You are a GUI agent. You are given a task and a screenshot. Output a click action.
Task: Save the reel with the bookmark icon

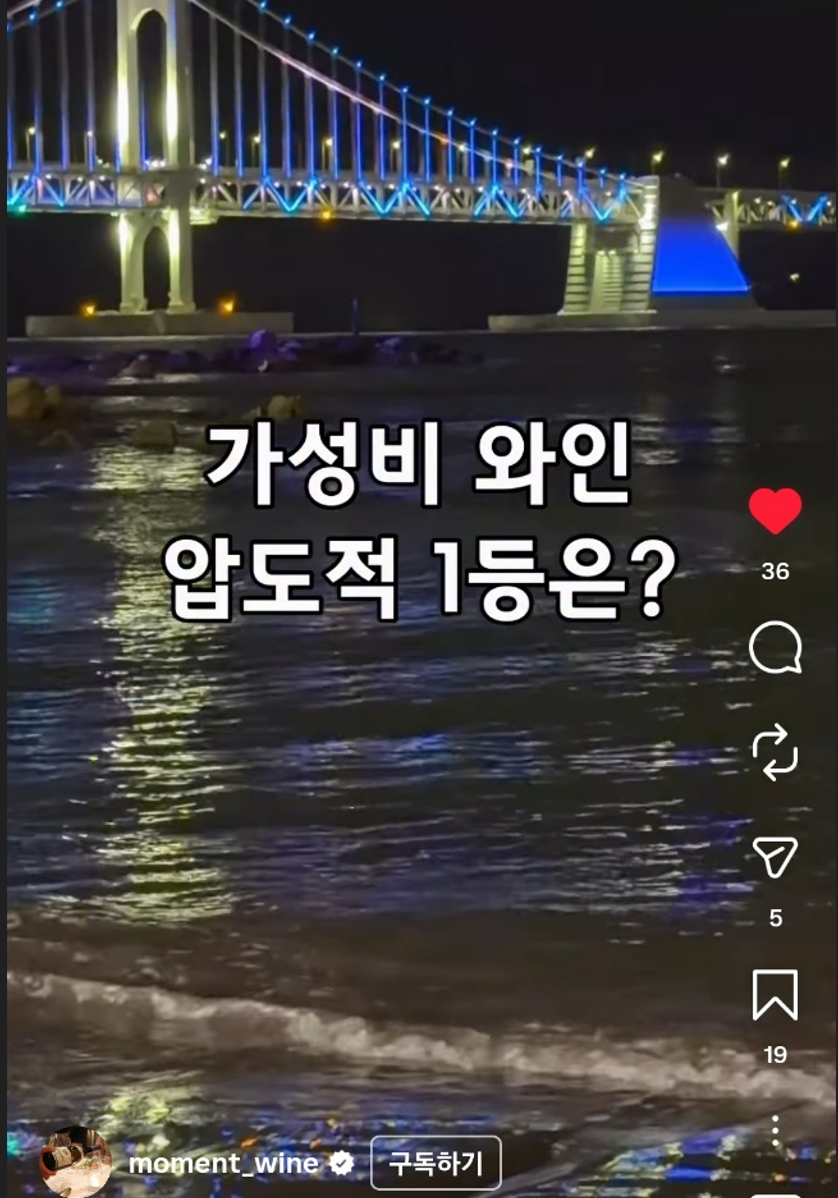coord(775,995)
